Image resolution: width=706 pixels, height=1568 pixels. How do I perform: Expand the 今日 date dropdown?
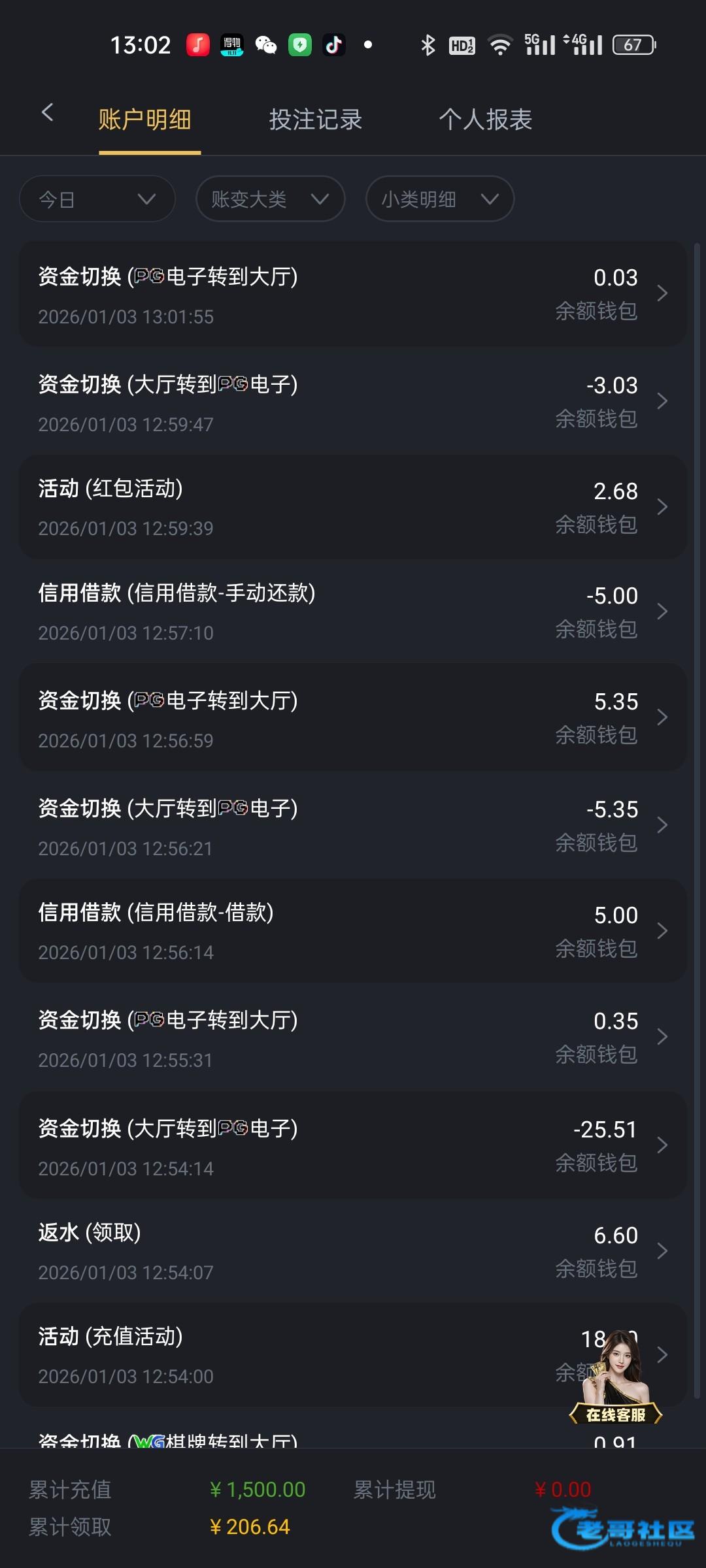pos(97,199)
